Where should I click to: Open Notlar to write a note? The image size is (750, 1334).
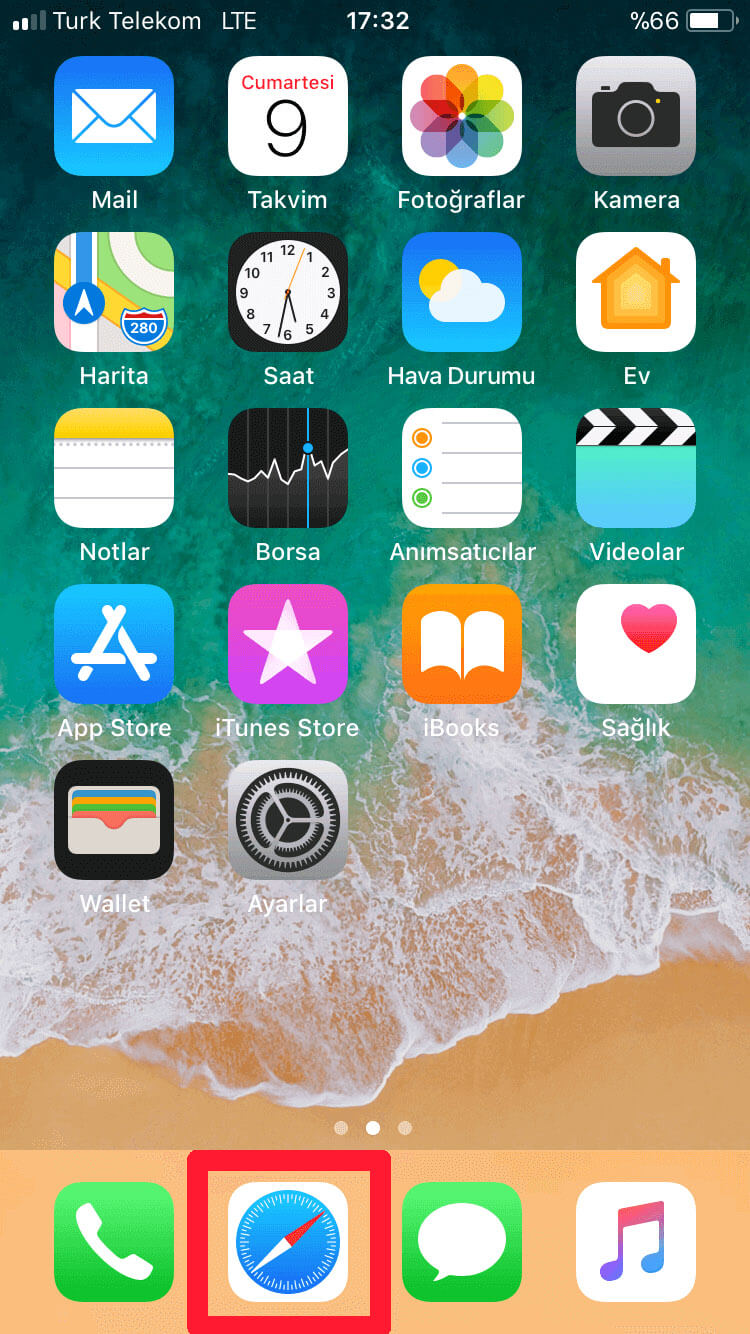(114, 467)
